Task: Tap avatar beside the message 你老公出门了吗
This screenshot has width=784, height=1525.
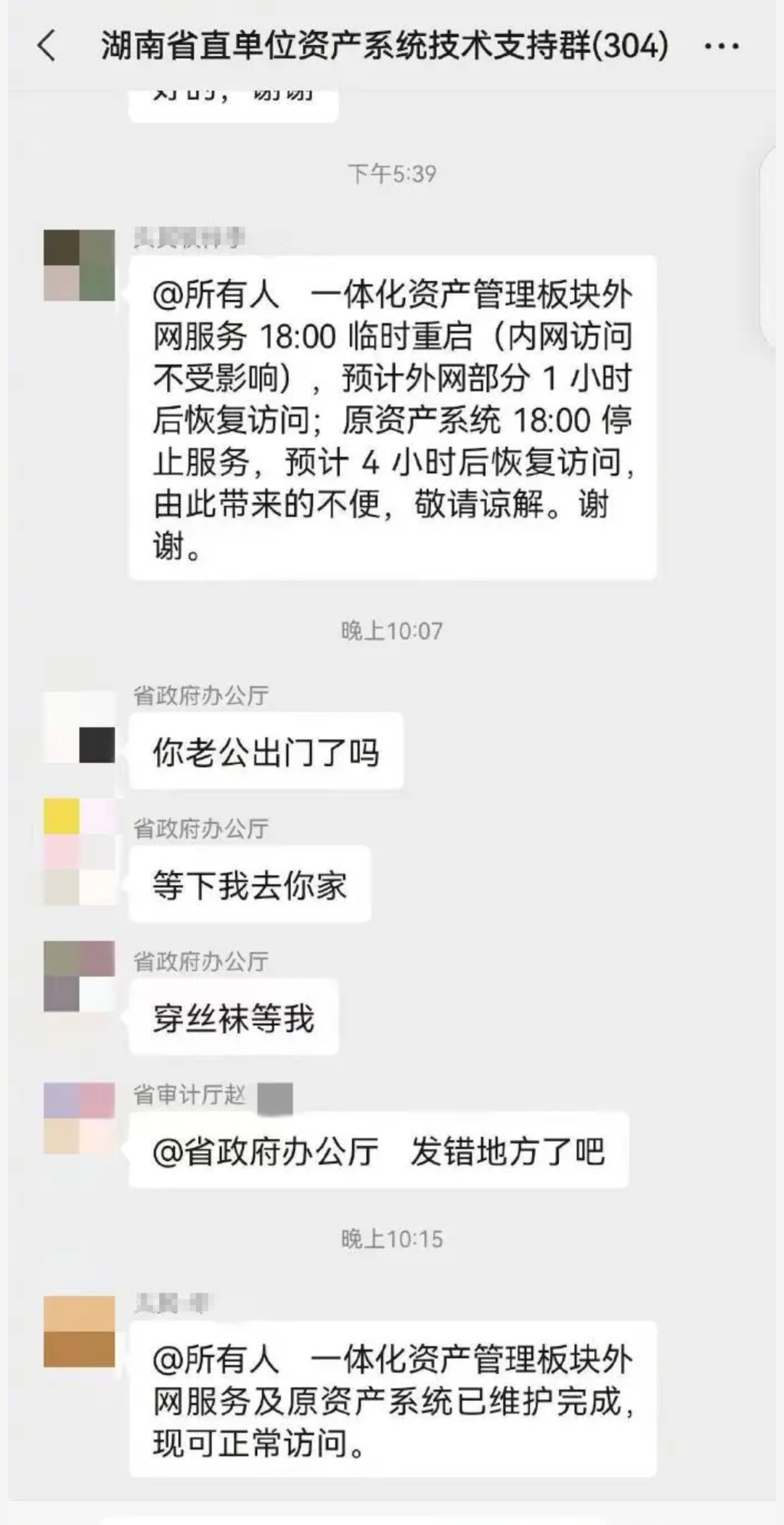Action: pos(79,728)
